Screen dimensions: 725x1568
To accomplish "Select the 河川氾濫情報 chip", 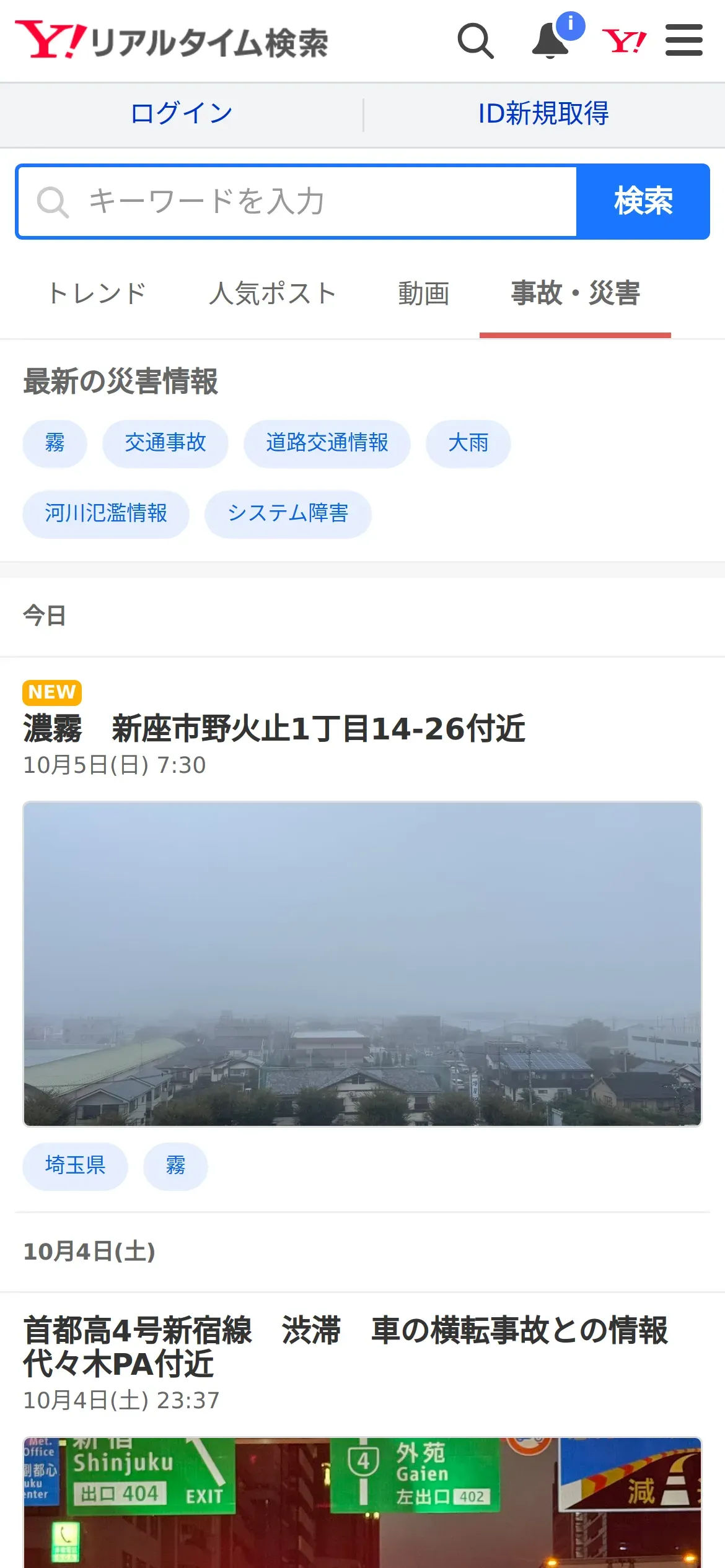I will (x=106, y=513).
